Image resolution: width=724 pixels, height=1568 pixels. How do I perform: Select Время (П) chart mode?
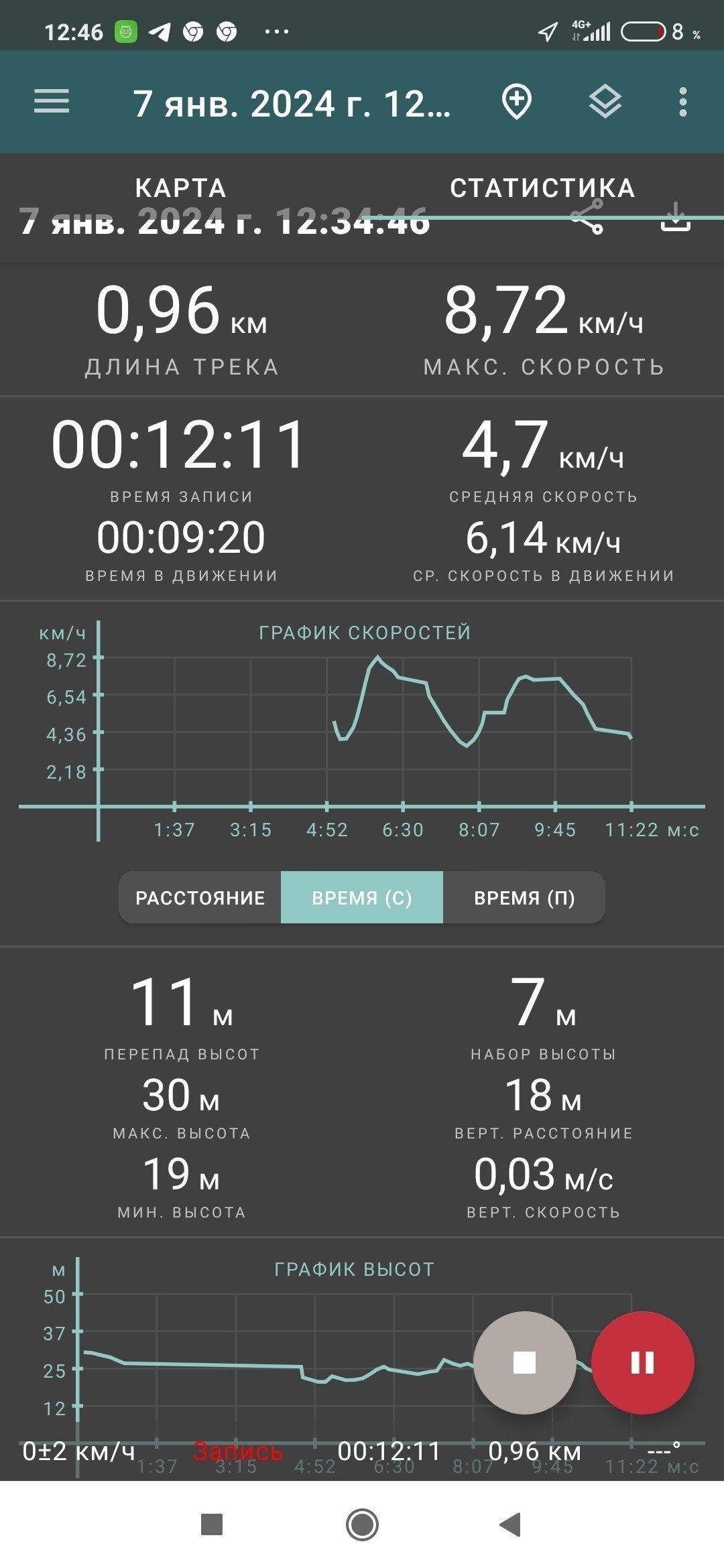pos(524,897)
